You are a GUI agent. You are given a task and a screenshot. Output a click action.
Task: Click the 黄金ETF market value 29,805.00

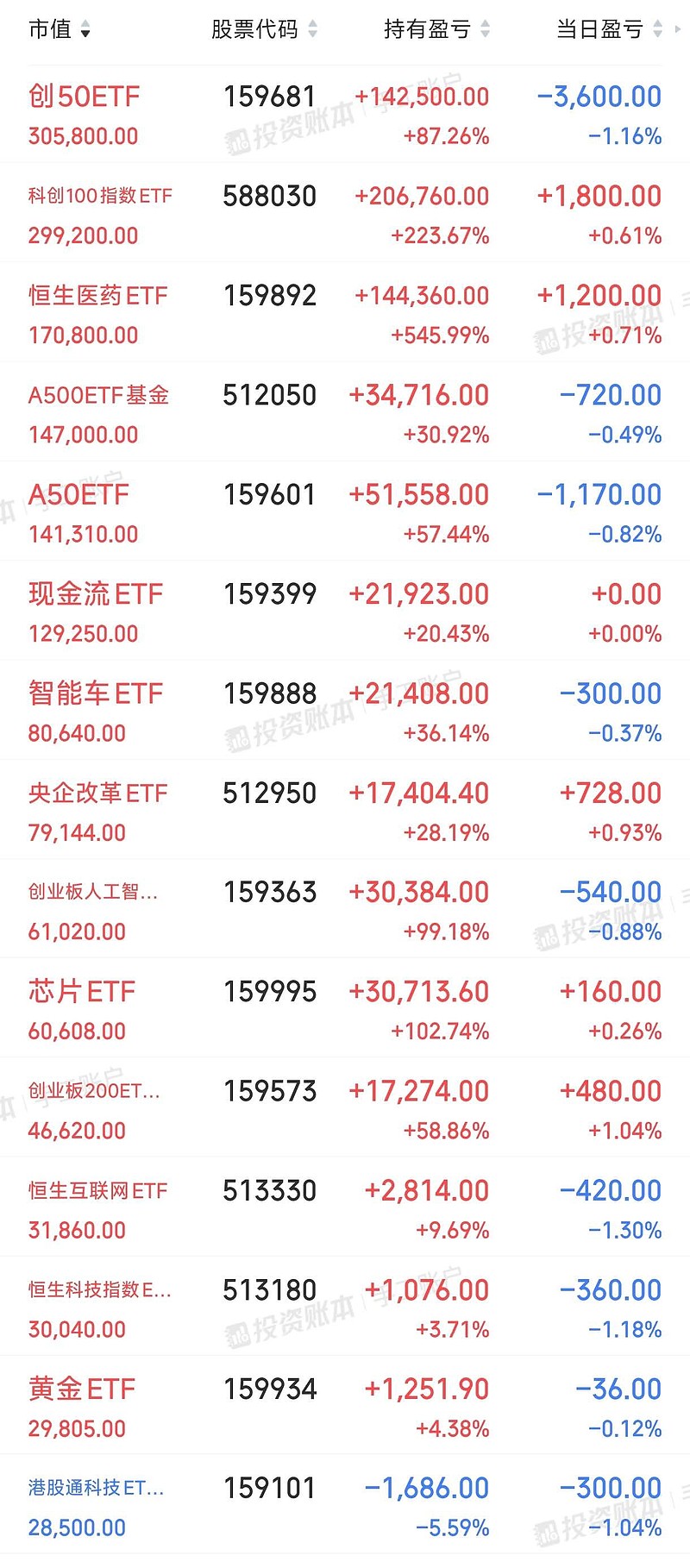point(76,1428)
